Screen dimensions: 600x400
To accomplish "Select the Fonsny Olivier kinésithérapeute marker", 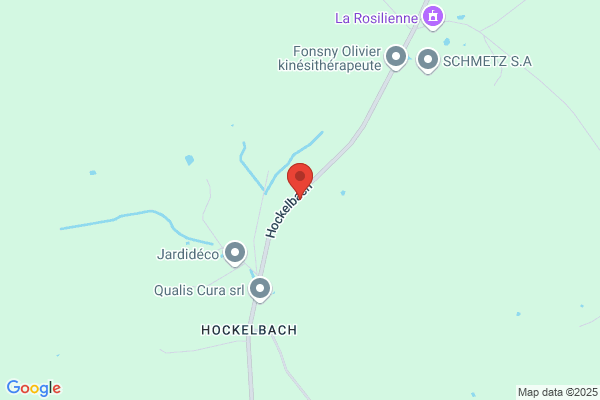I will point(396,58).
